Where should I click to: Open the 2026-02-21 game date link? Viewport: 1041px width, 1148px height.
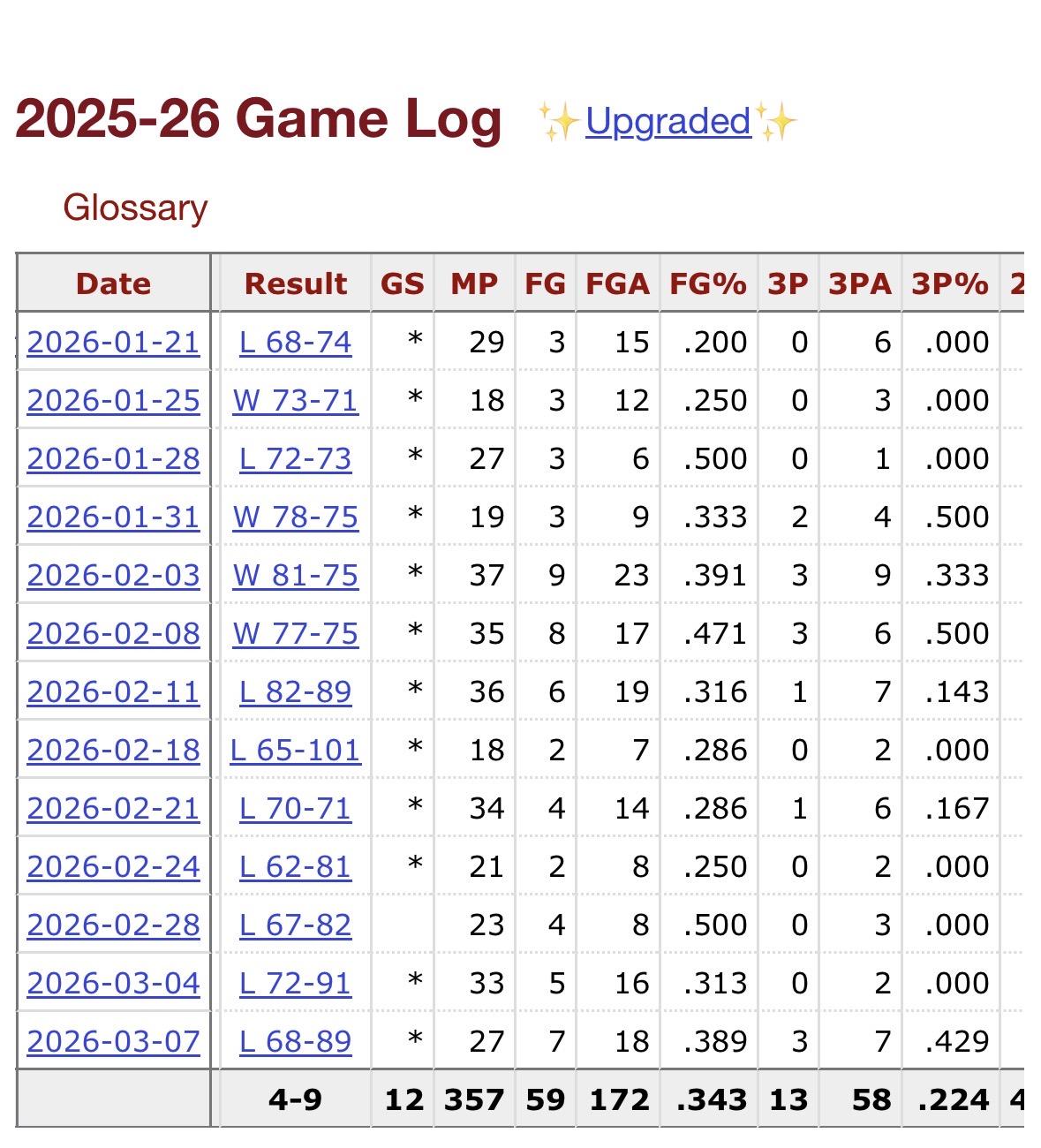[x=113, y=809]
